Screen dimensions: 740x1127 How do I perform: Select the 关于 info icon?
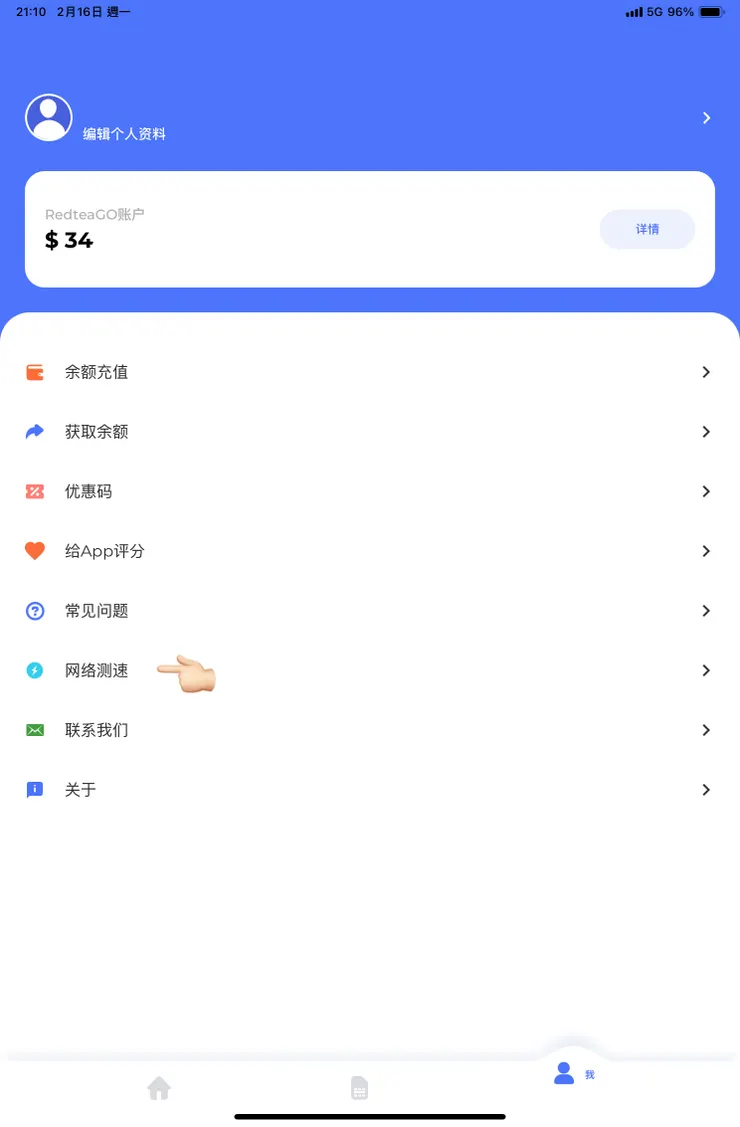34,789
